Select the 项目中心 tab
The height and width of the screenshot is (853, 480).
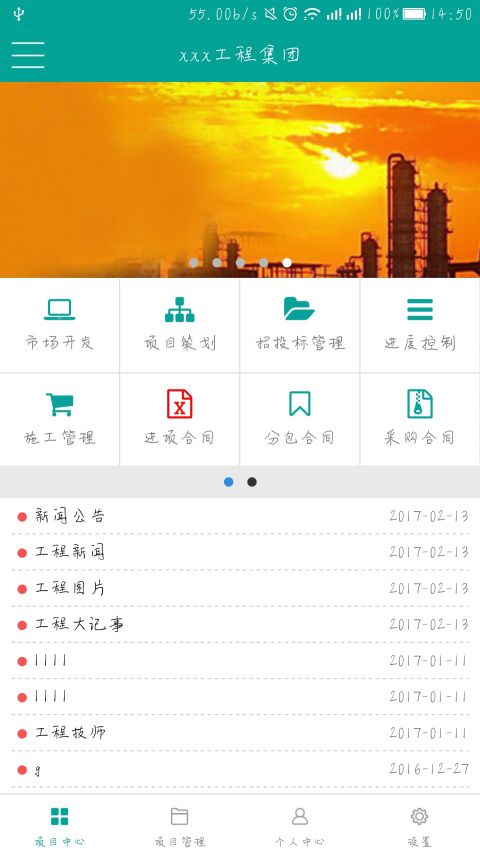click(x=60, y=826)
